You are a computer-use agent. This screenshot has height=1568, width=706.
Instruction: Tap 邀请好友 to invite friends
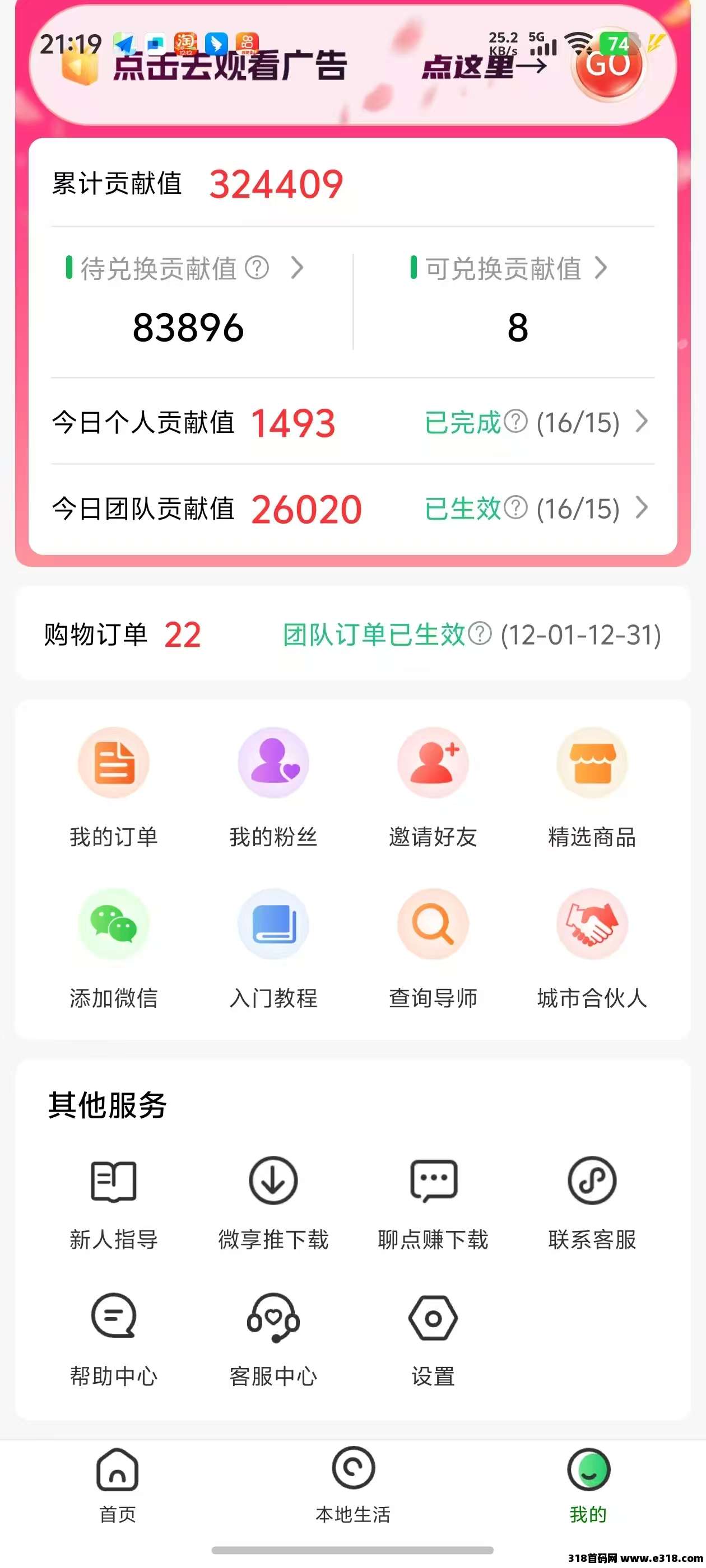pyautogui.click(x=433, y=786)
